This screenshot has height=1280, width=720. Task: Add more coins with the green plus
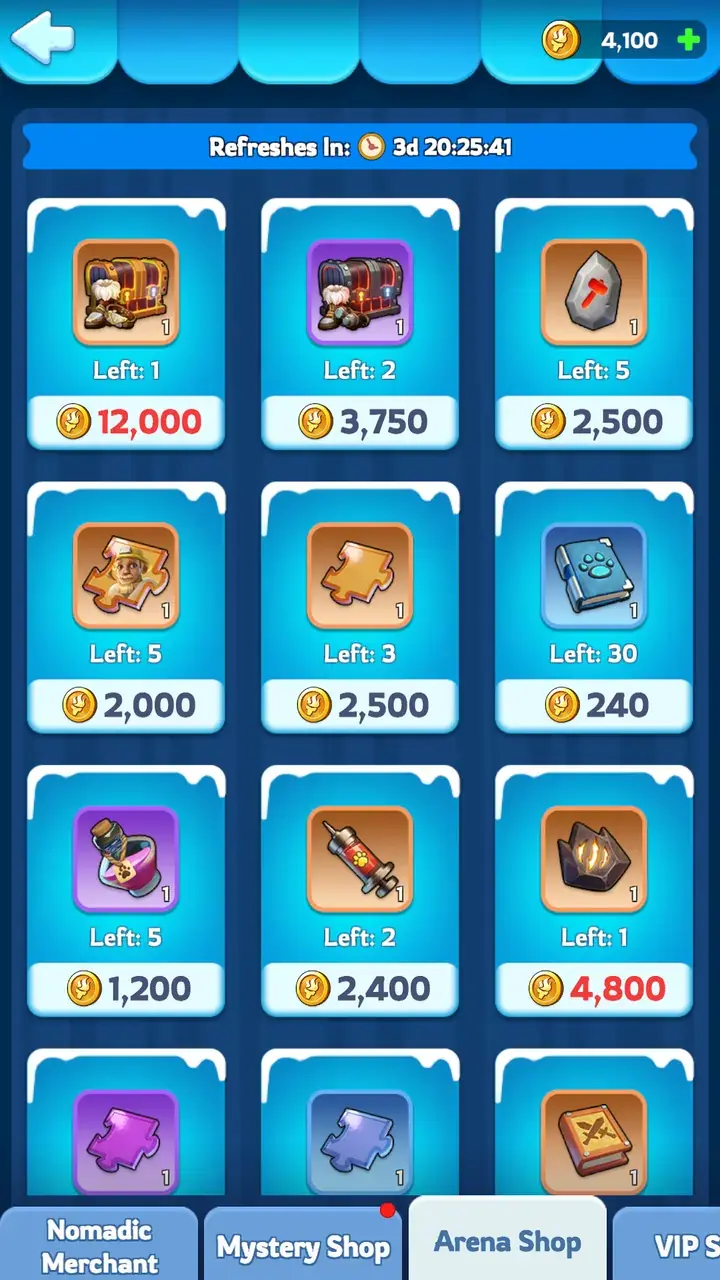pos(688,40)
